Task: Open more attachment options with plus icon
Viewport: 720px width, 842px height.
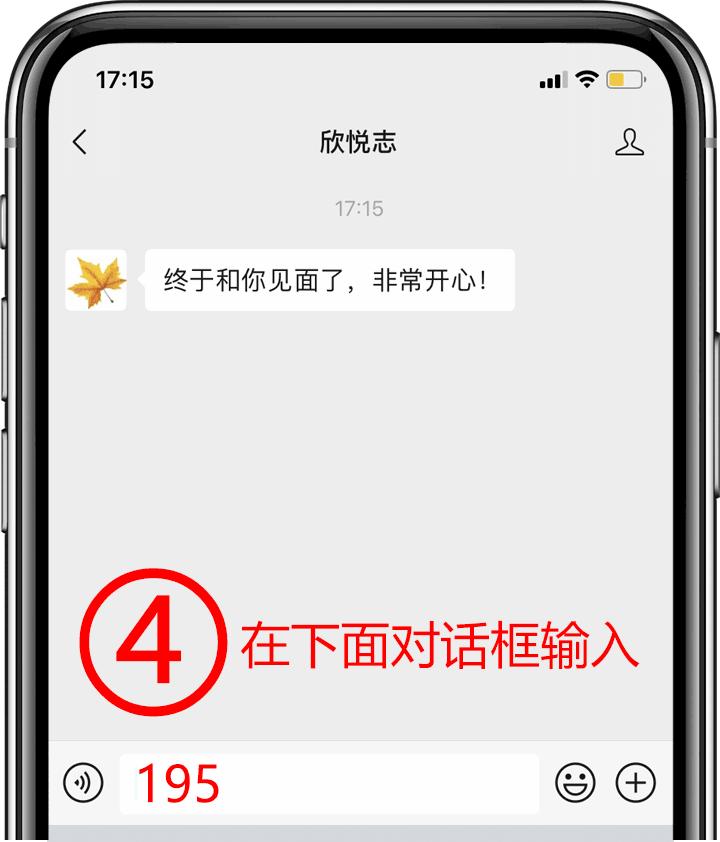Action: [634, 783]
